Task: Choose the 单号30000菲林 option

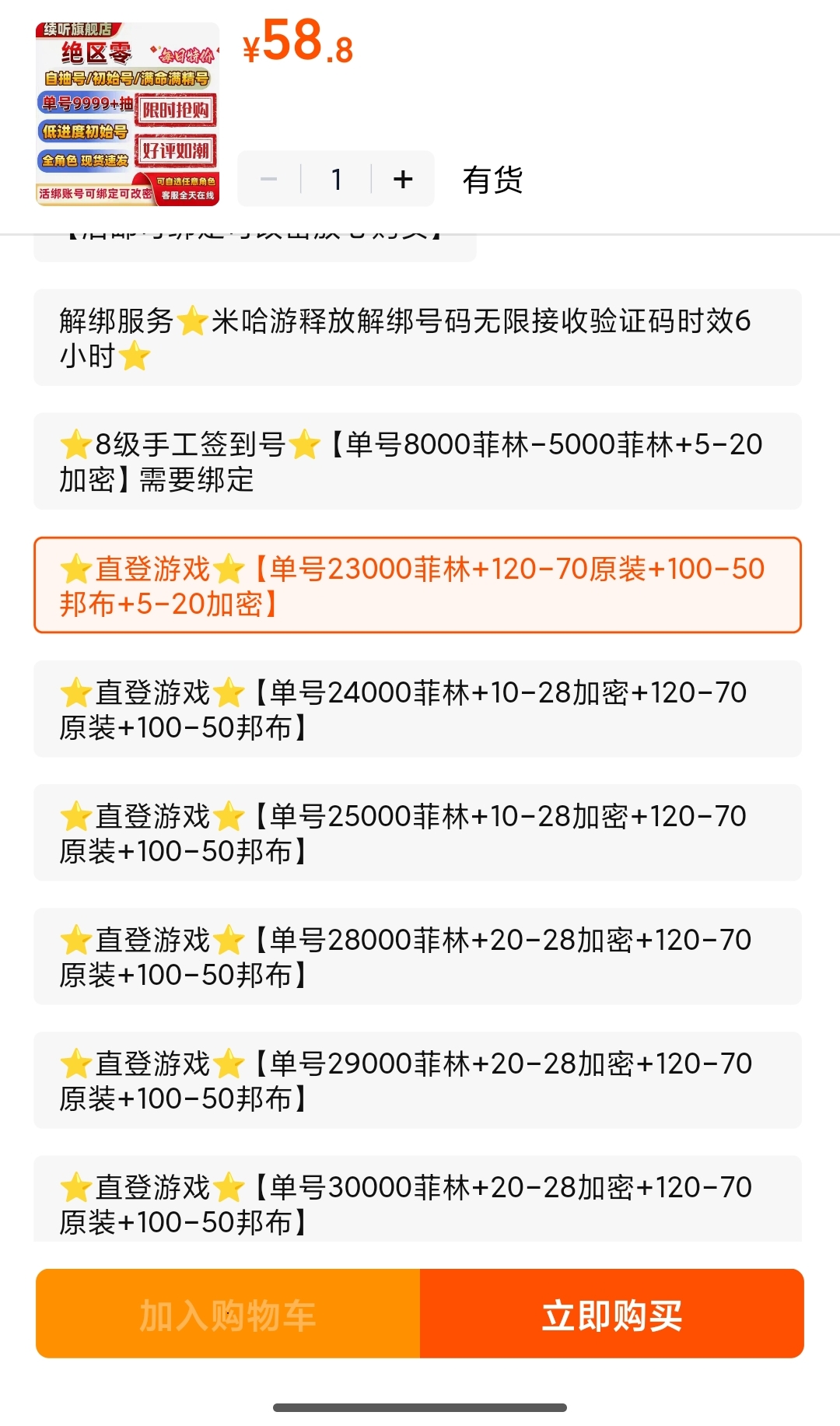Action: 418,1200
